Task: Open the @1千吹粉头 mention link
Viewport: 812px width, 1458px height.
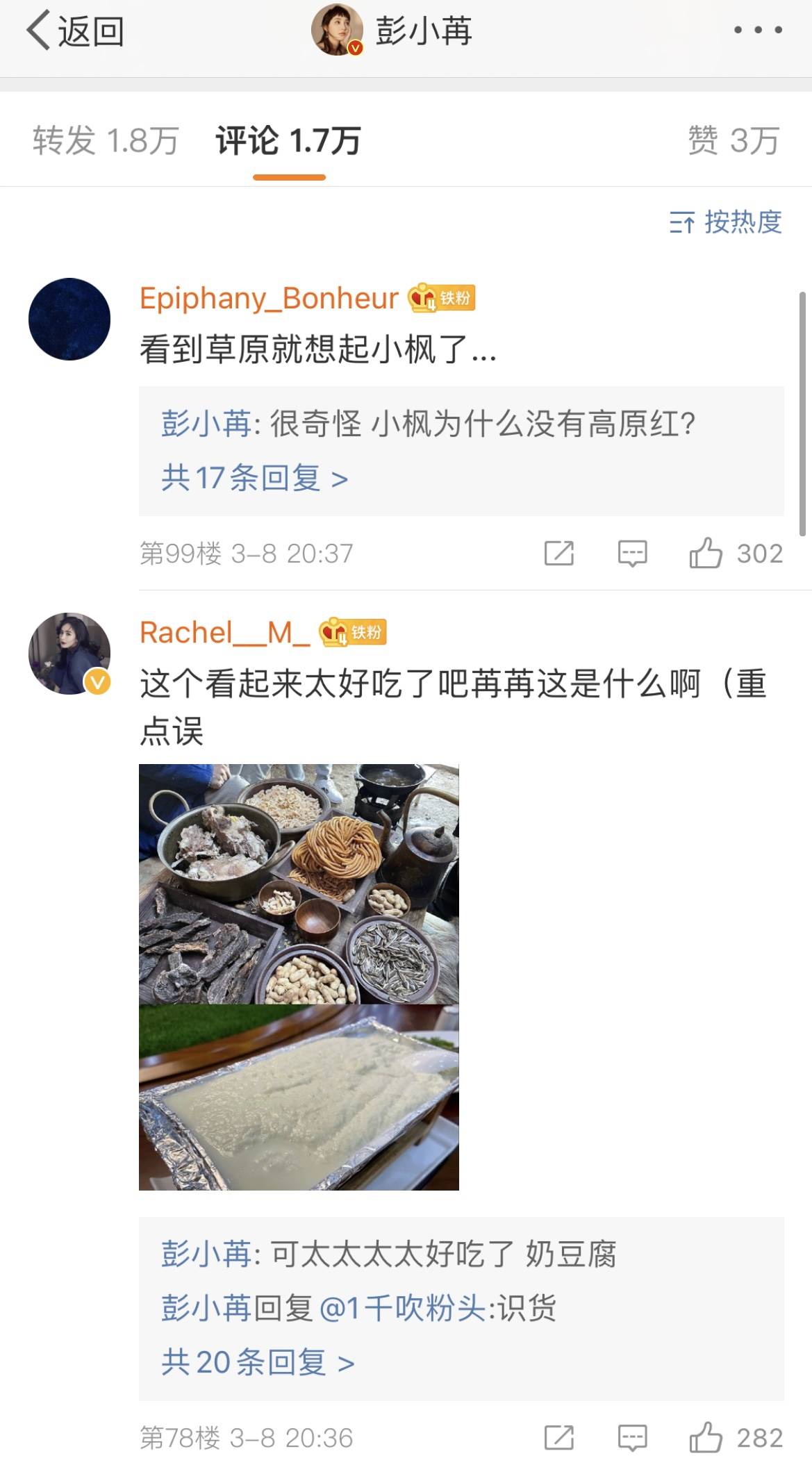Action: [x=403, y=1308]
